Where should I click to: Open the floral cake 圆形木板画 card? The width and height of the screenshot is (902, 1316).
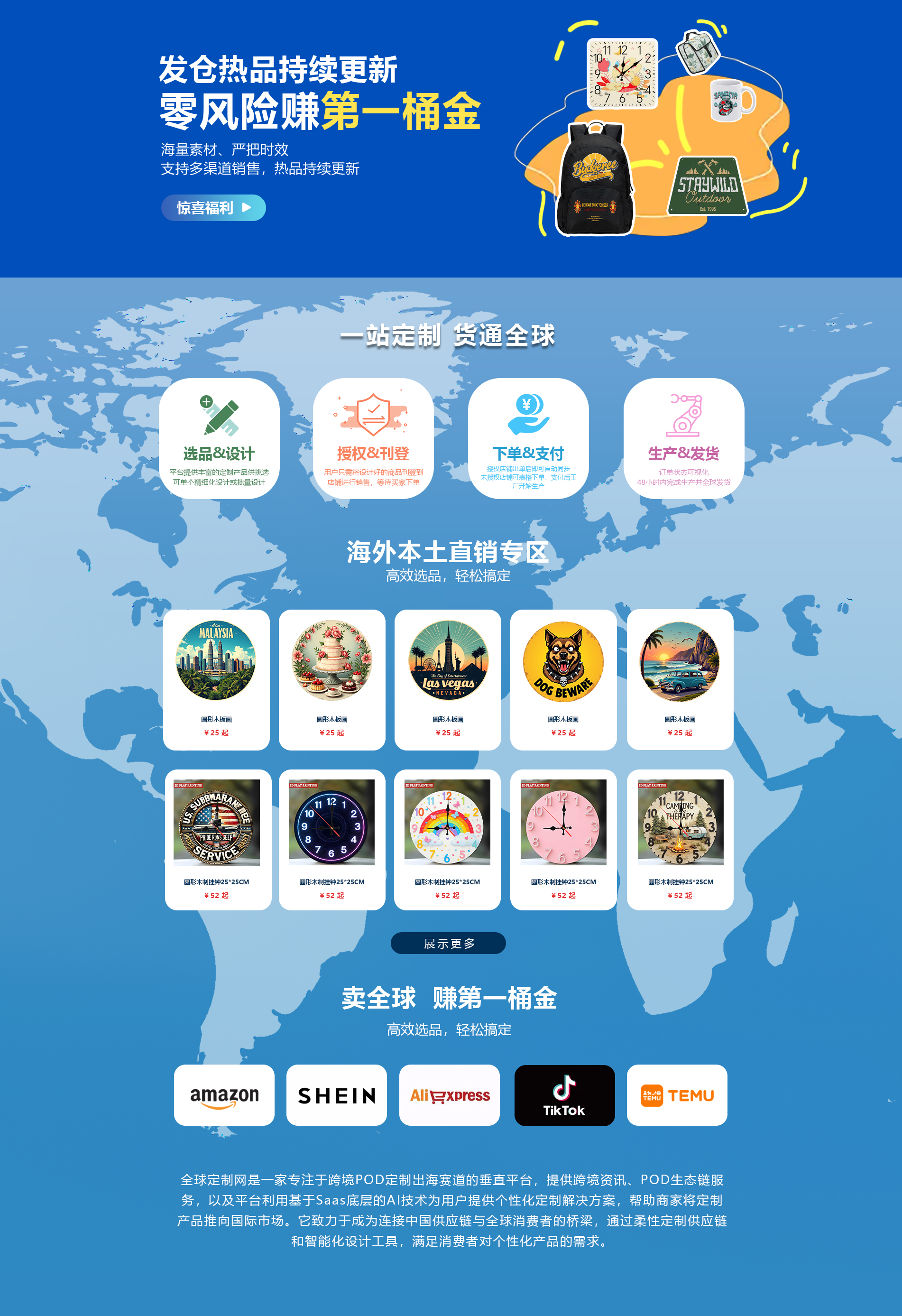point(332,679)
